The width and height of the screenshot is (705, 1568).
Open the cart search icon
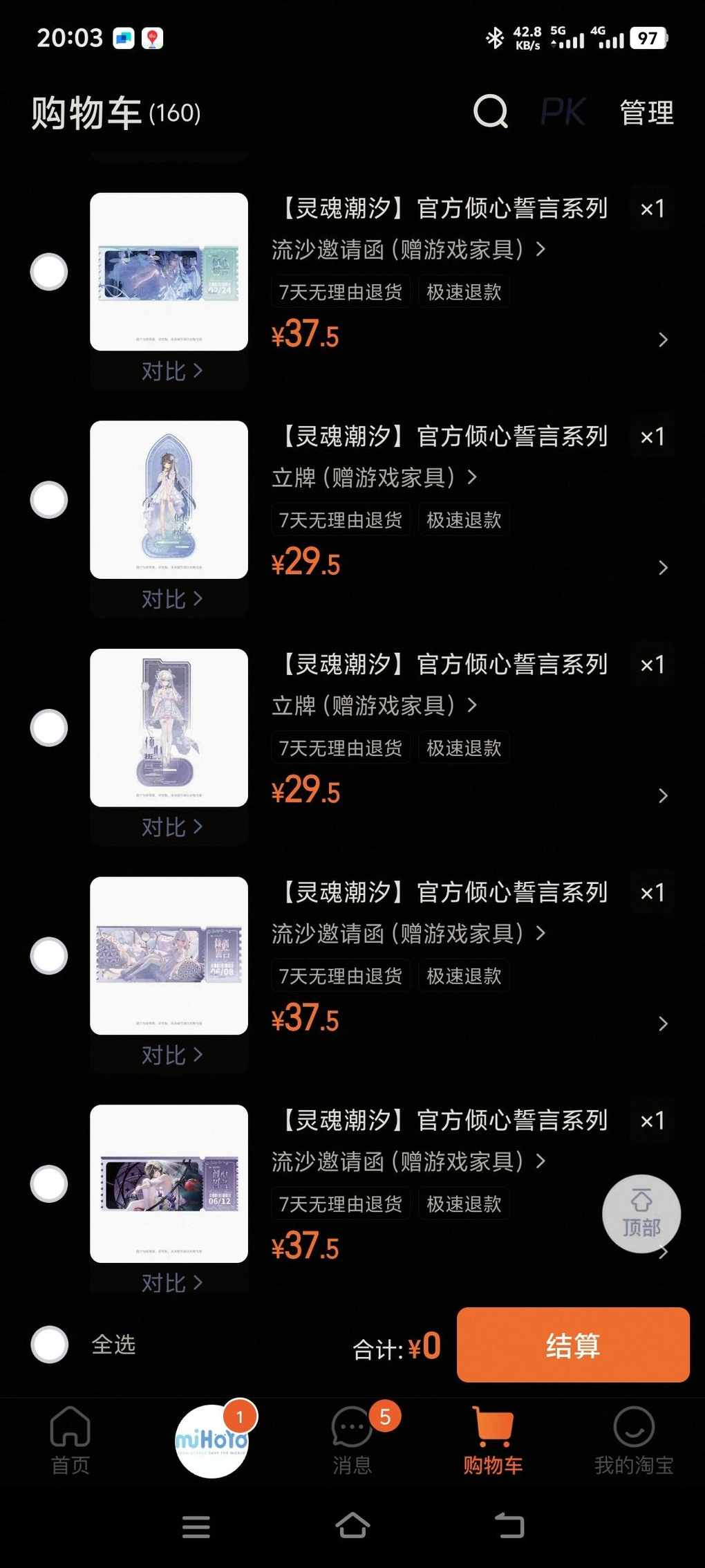[x=491, y=111]
